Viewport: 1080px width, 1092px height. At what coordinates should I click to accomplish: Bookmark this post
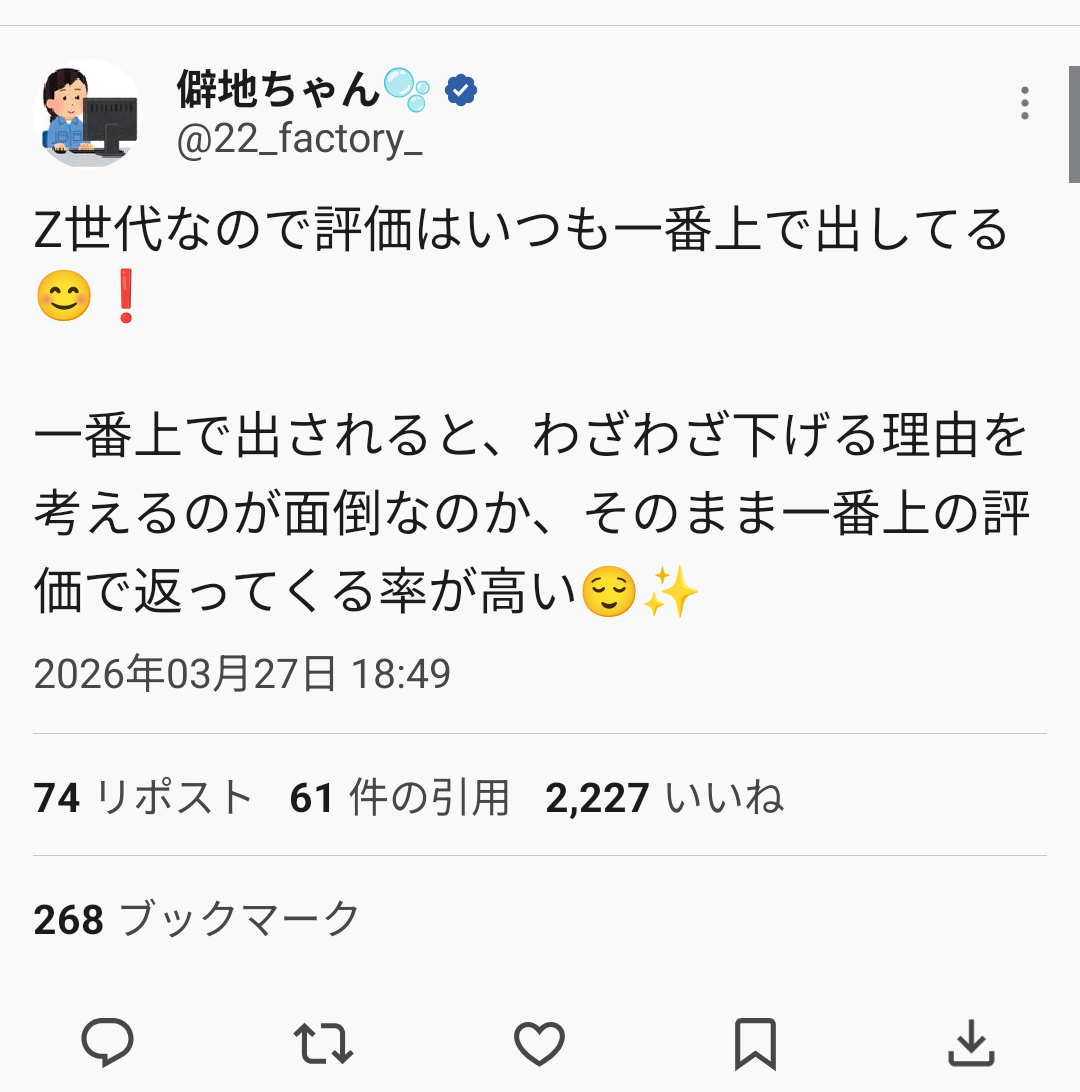(x=755, y=1044)
